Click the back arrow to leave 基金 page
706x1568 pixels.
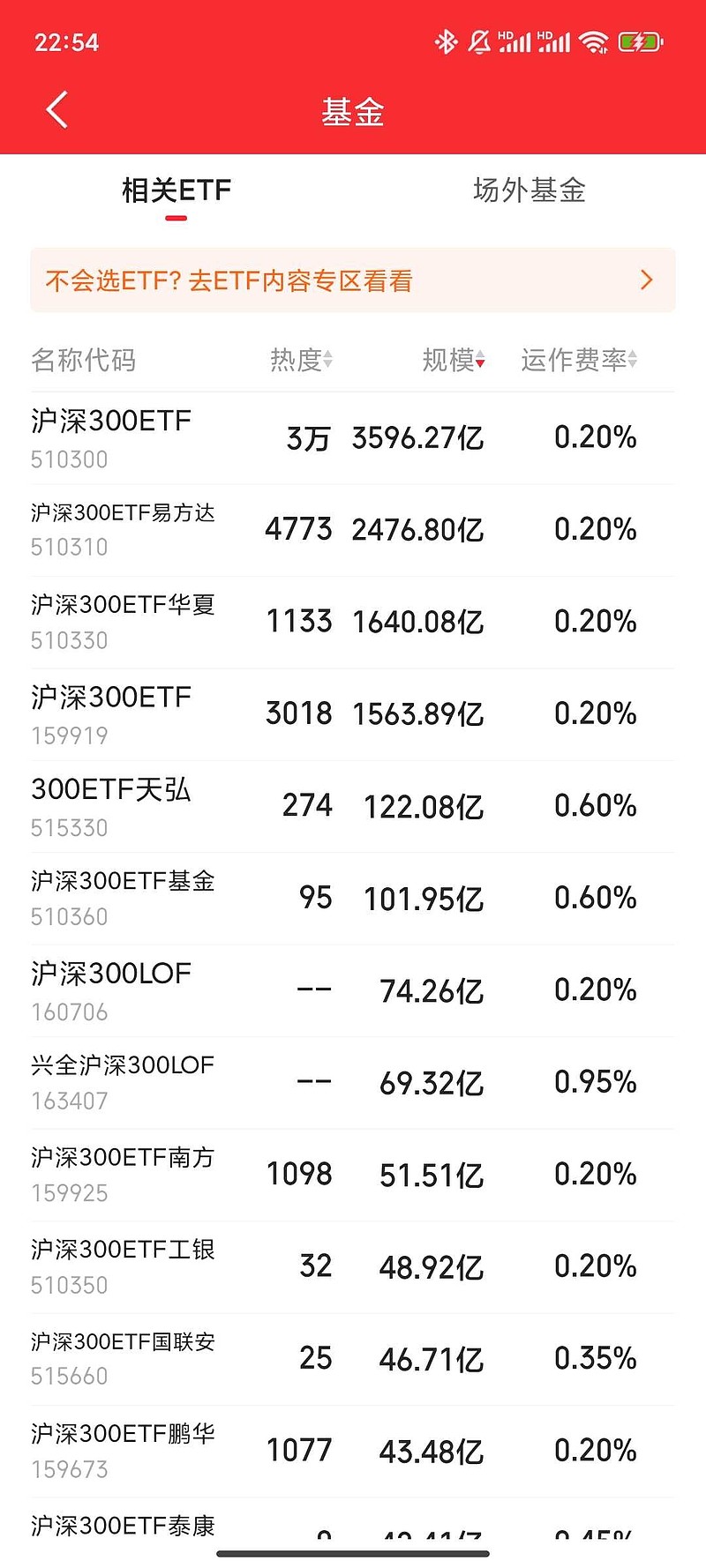click(x=56, y=109)
